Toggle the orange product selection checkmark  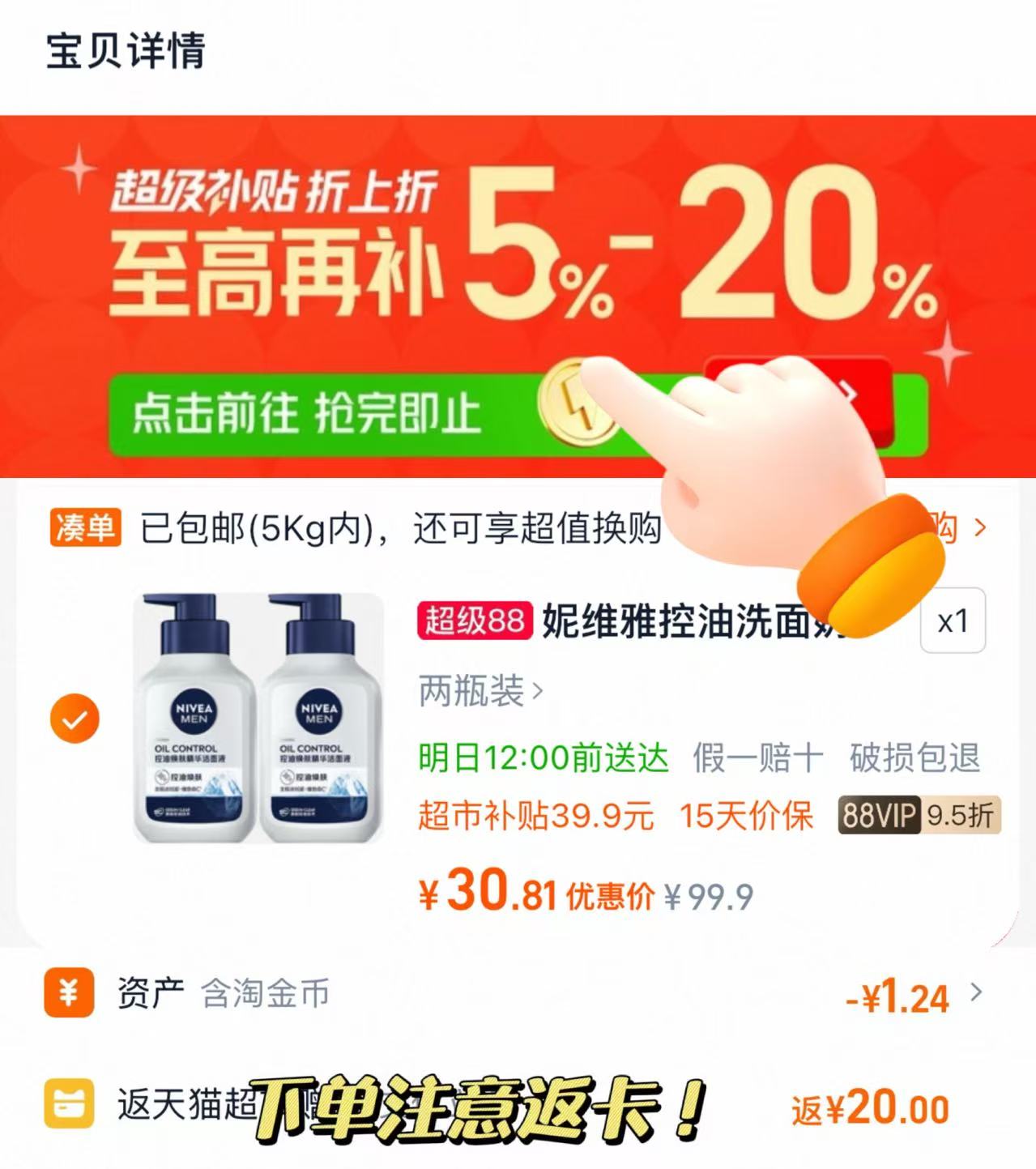click(75, 716)
